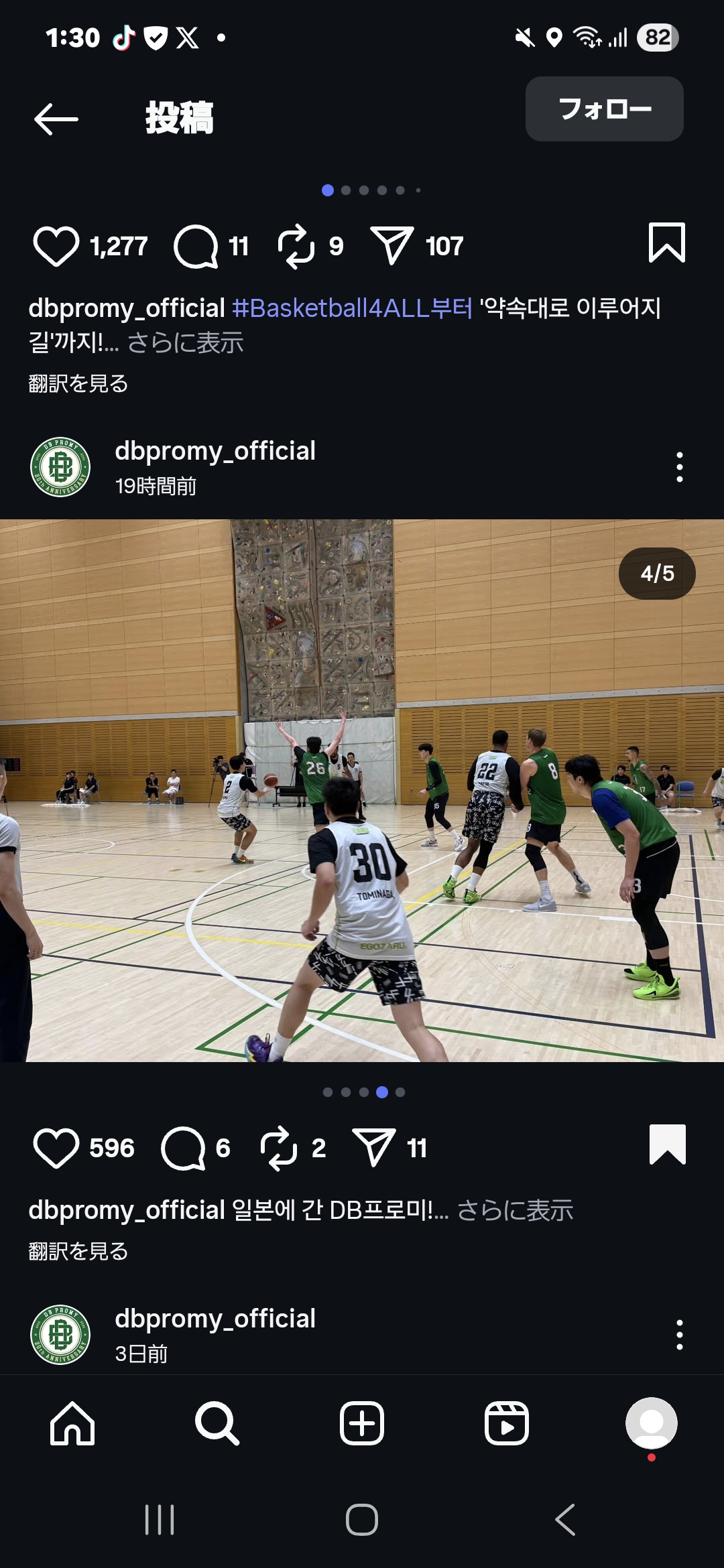The width and height of the screenshot is (724, 1568).
Task: Open the #Basketball4ALL부터 hashtag
Action: [x=352, y=308]
